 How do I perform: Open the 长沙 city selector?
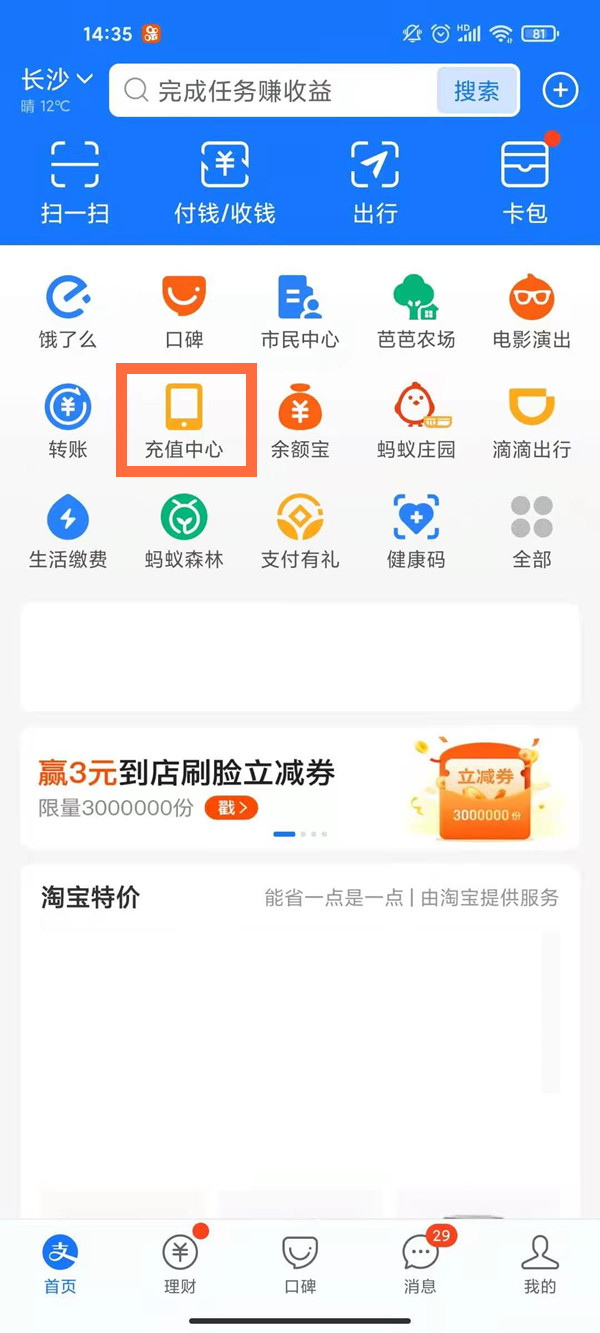57,80
